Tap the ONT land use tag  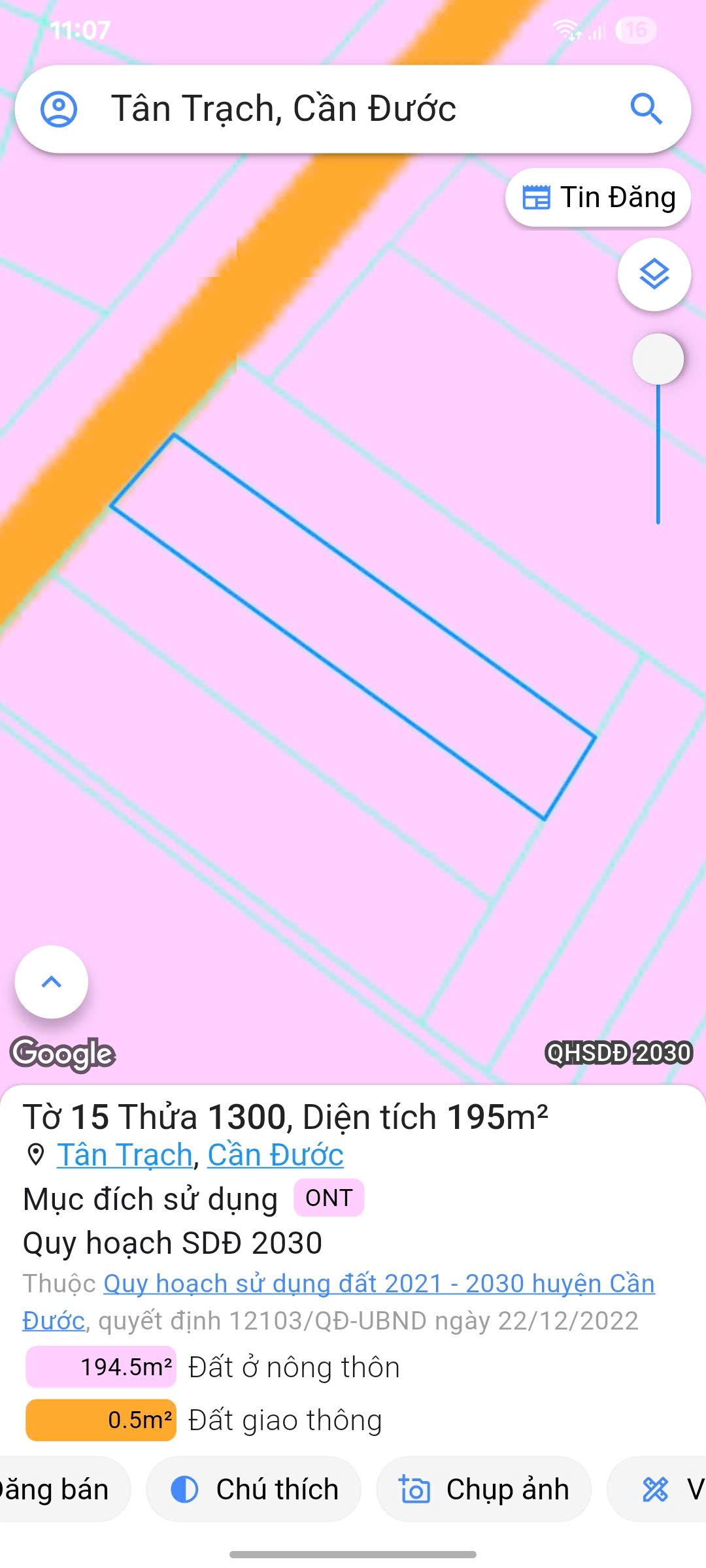(x=329, y=1198)
